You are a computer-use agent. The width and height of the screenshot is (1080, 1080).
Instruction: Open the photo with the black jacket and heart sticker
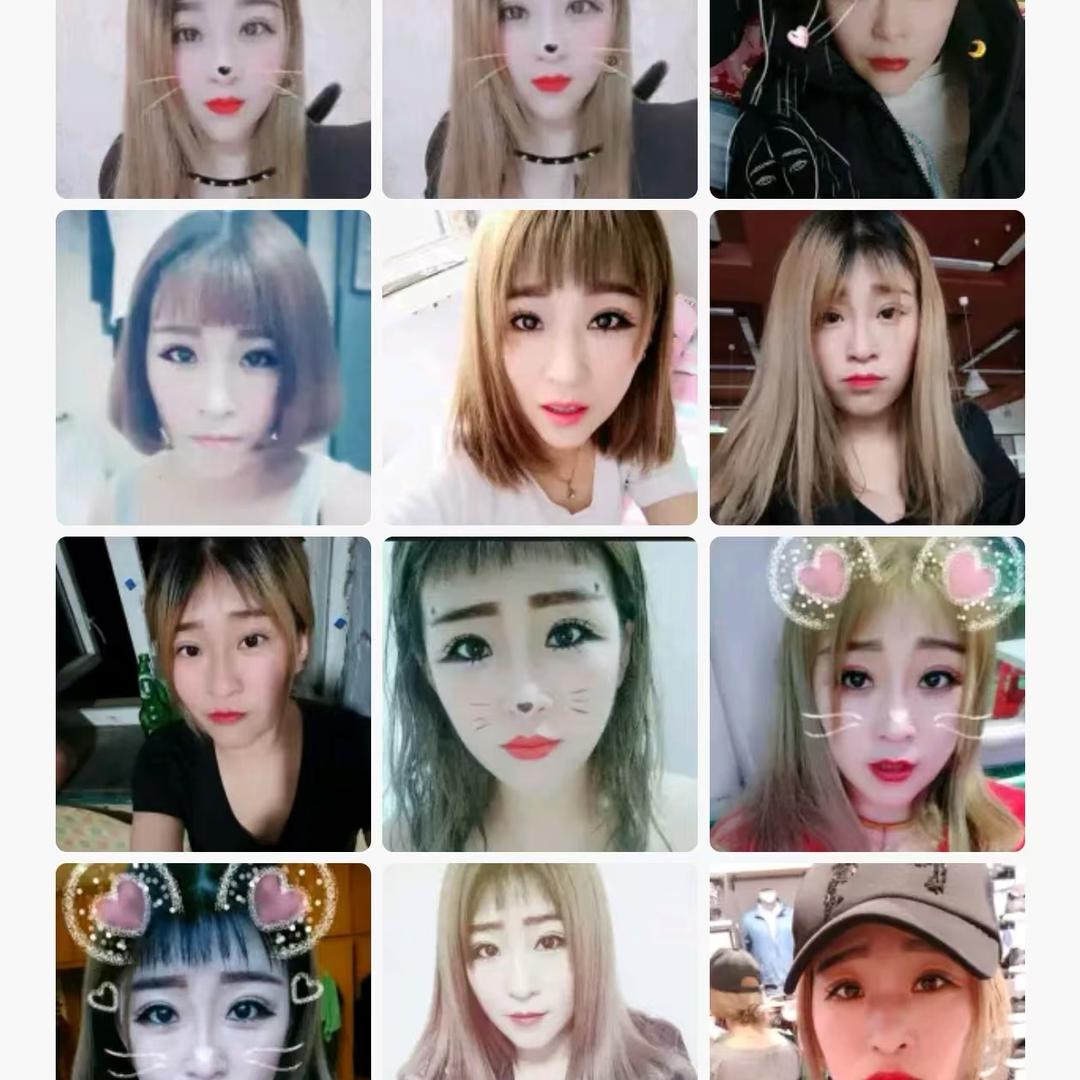pos(867,100)
